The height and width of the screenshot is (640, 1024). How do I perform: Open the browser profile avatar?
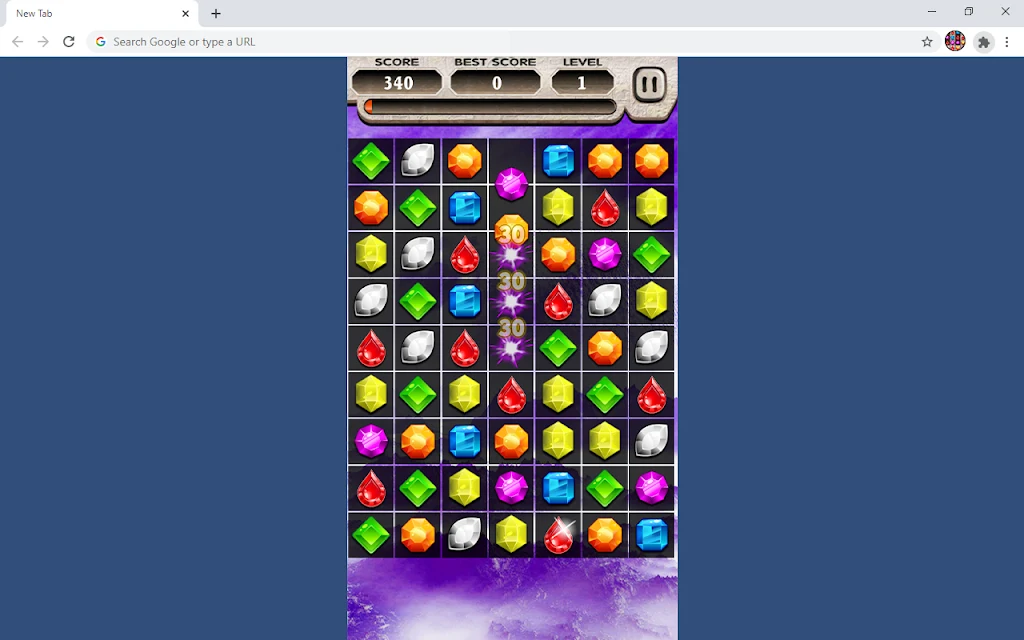point(955,42)
